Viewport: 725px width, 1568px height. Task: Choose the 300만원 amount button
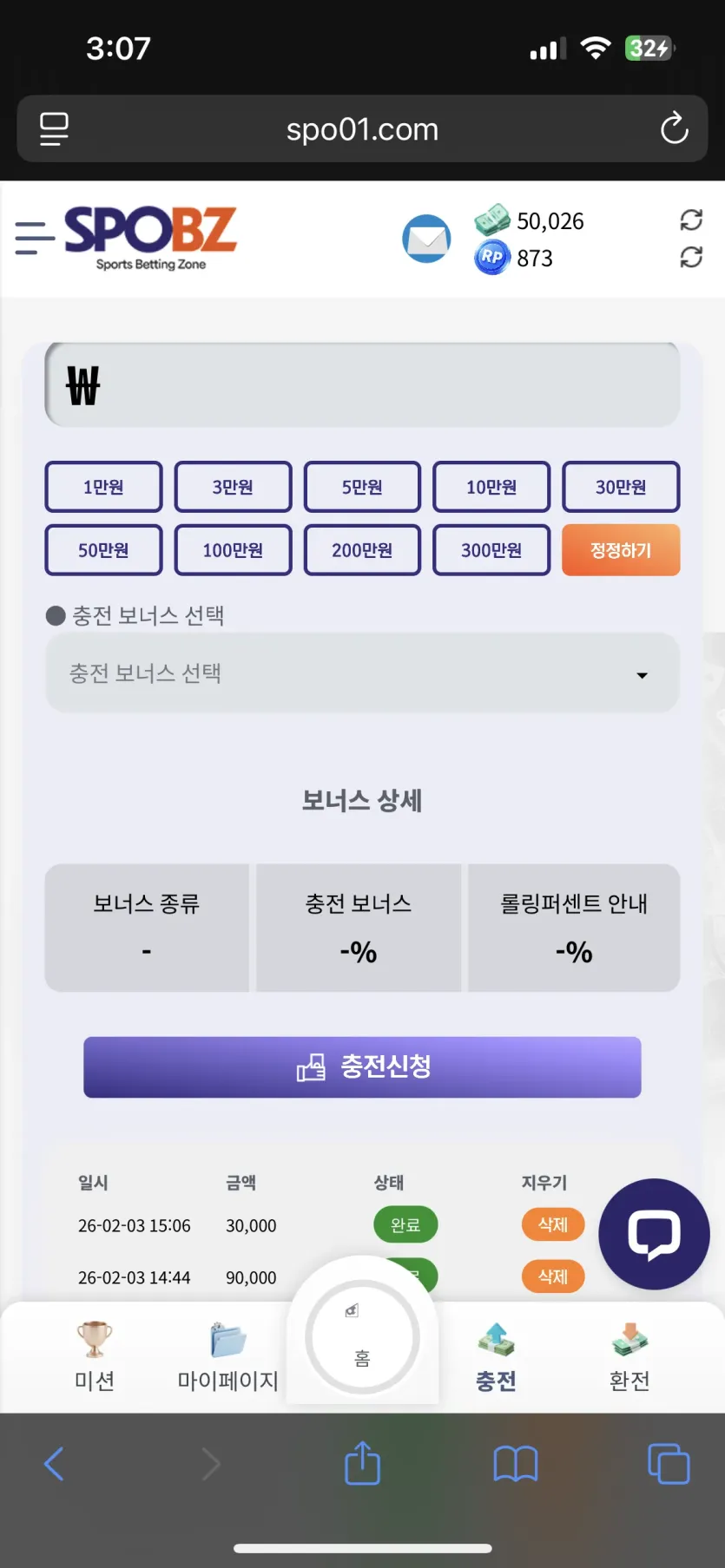click(491, 550)
